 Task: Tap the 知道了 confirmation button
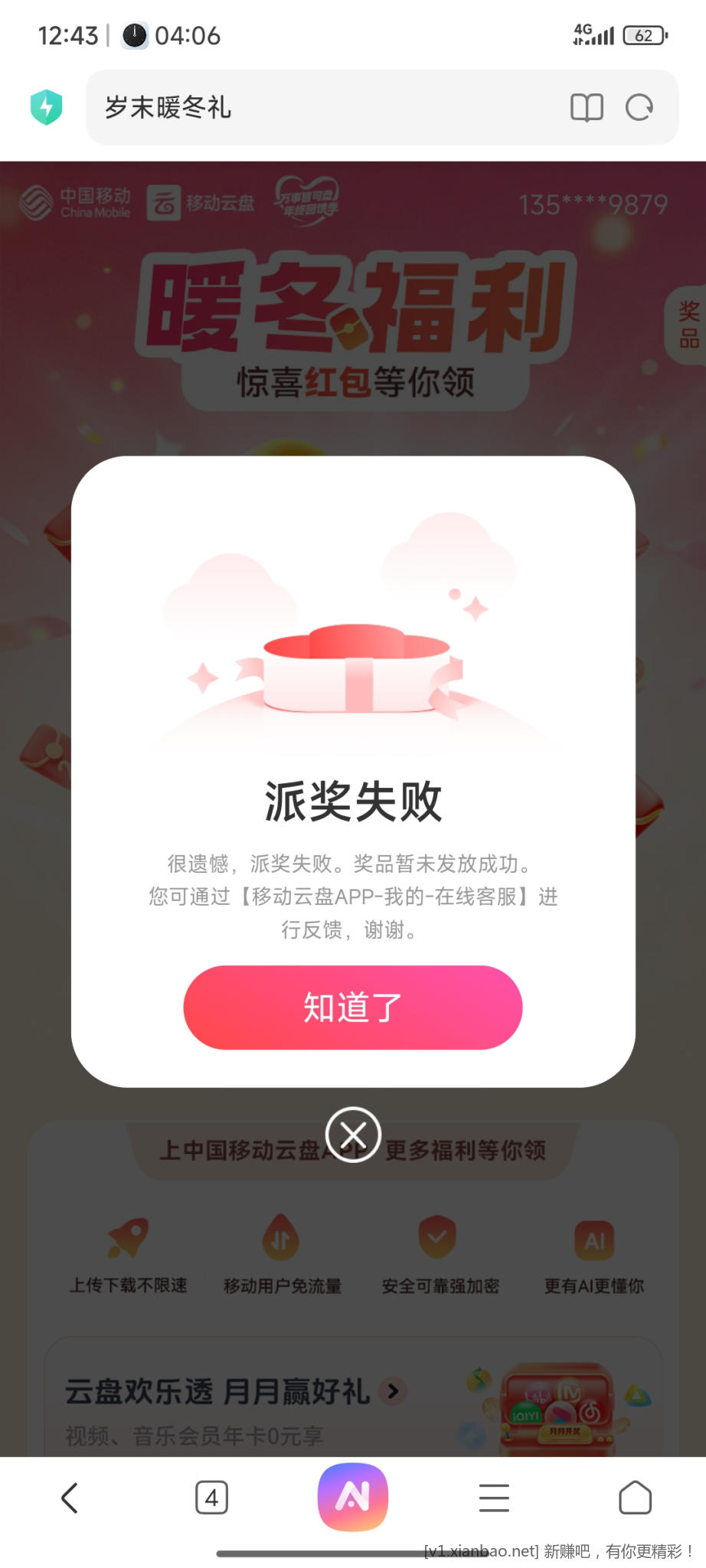pyautogui.click(x=352, y=1008)
